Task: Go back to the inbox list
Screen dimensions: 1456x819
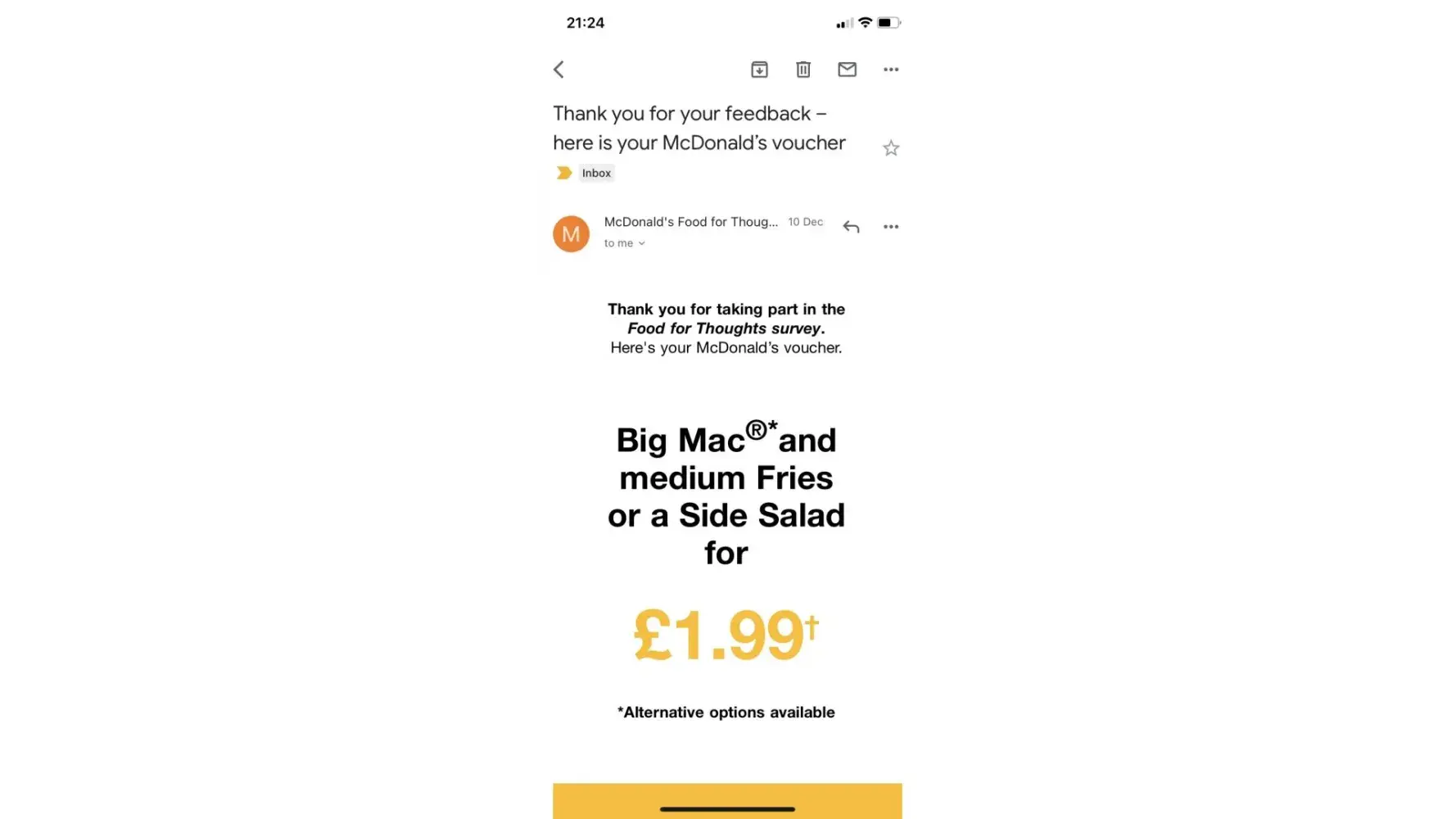Action: pos(559,70)
